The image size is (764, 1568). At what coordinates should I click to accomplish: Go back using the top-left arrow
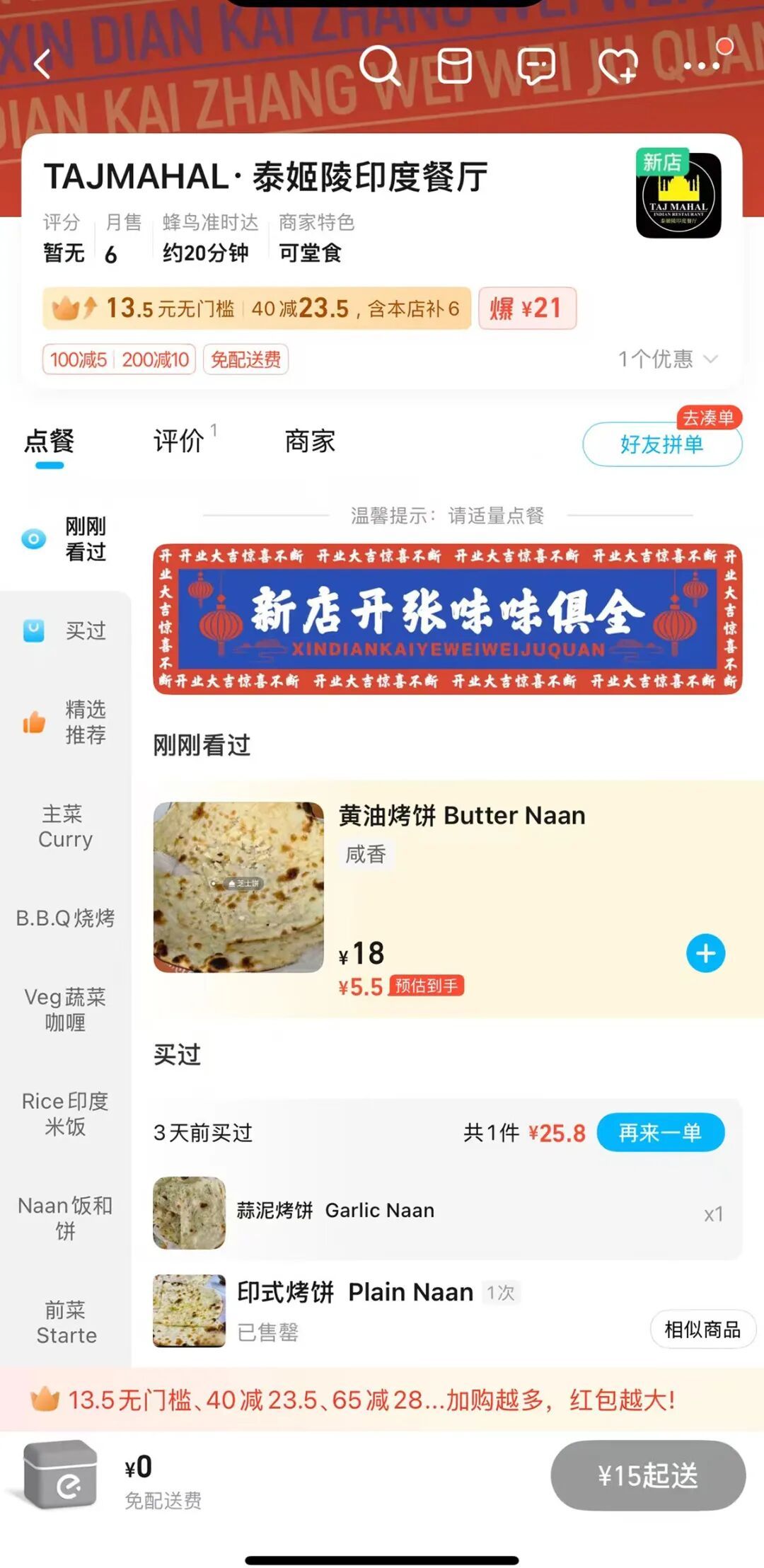42,65
